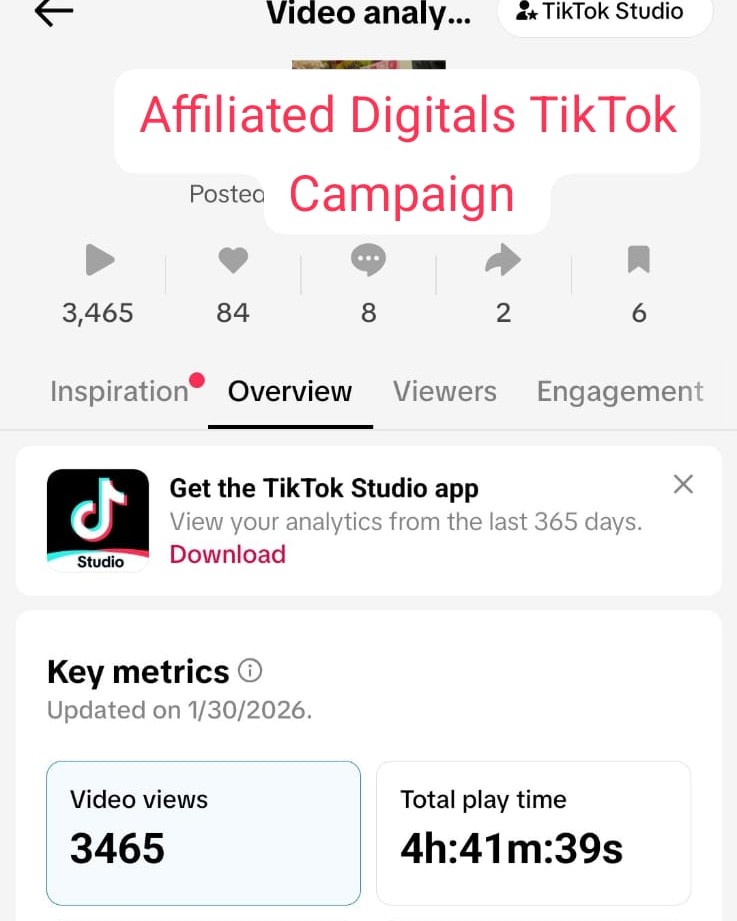Tap Download for the TikTok Studio app
The image size is (737, 921).
pyautogui.click(x=228, y=554)
